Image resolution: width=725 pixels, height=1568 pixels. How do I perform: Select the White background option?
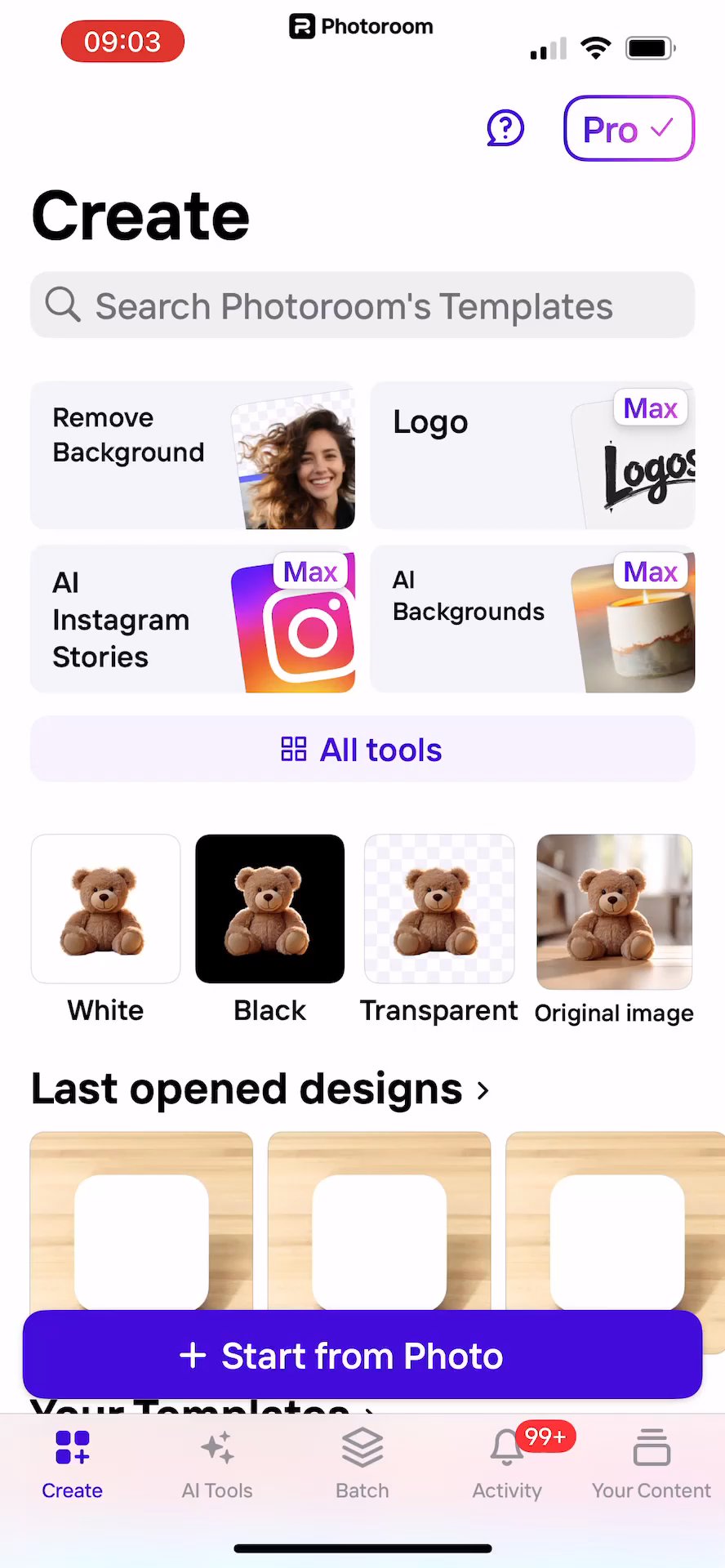(105, 909)
